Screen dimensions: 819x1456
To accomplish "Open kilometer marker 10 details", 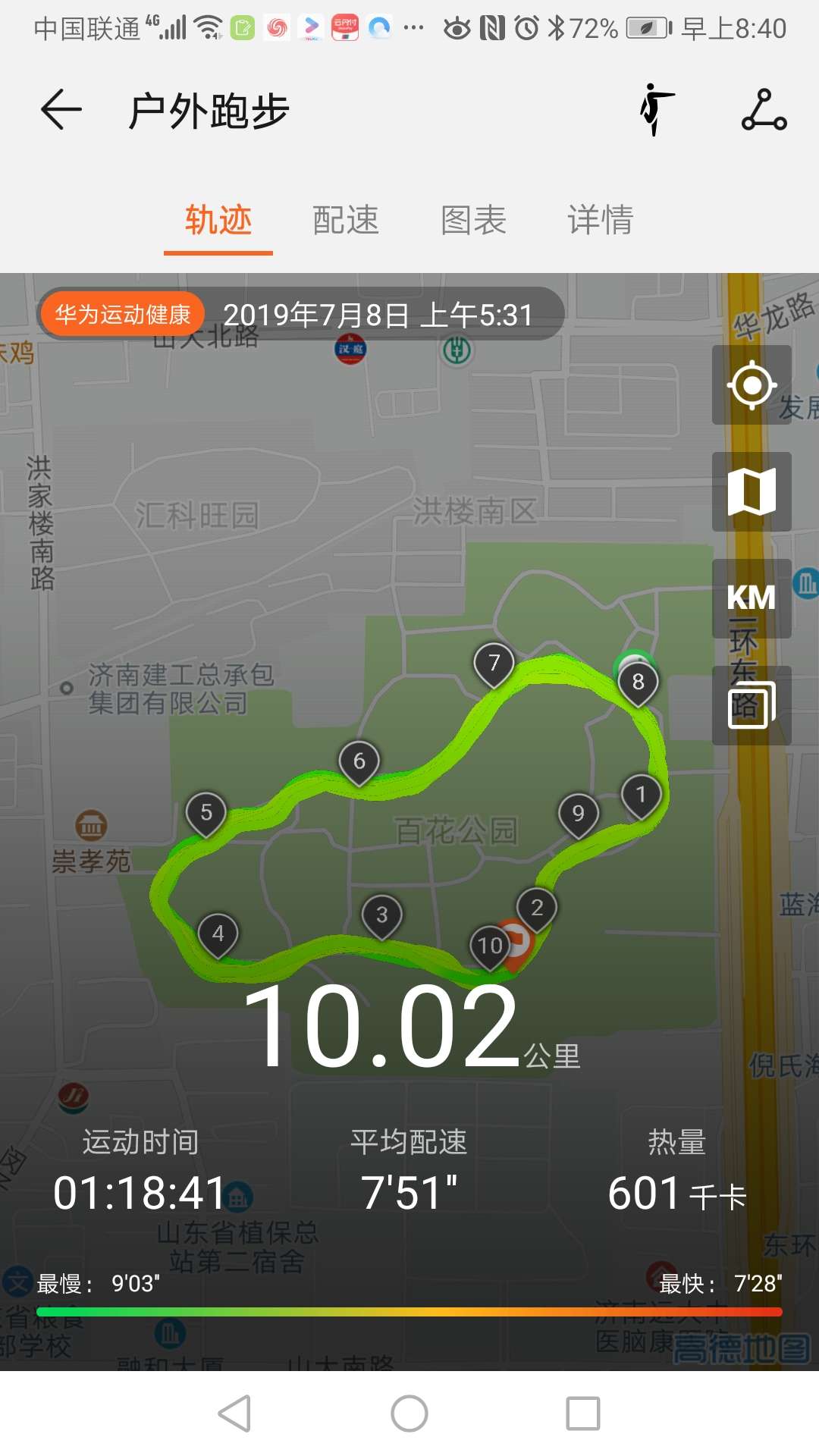I will (x=489, y=944).
